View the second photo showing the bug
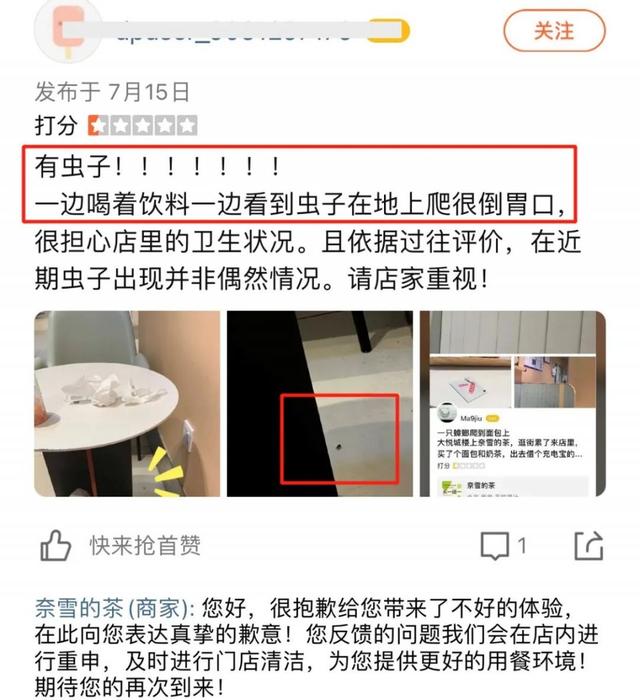640x700 pixels. click(x=318, y=403)
